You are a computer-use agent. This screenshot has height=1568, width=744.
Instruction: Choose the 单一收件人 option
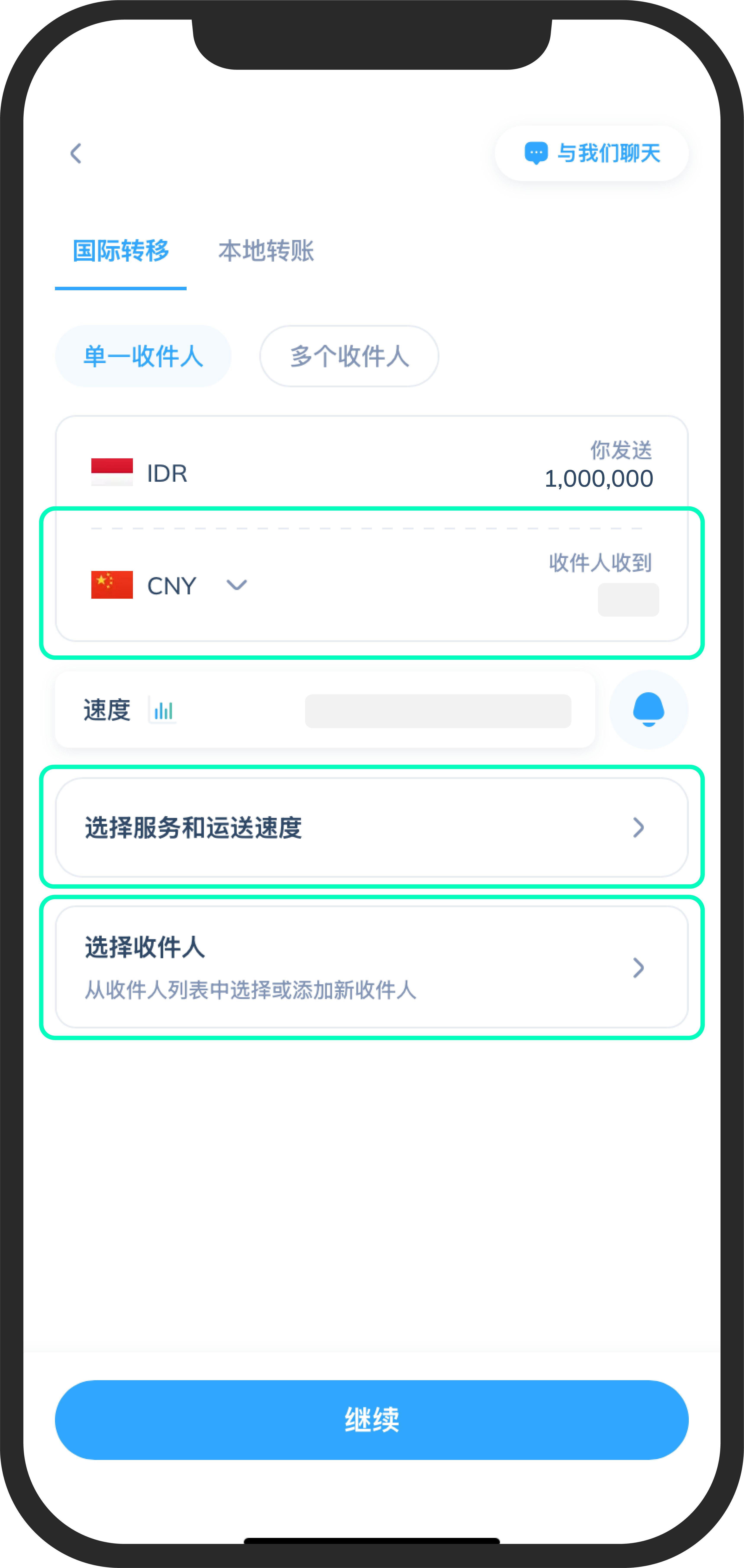[x=143, y=356]
